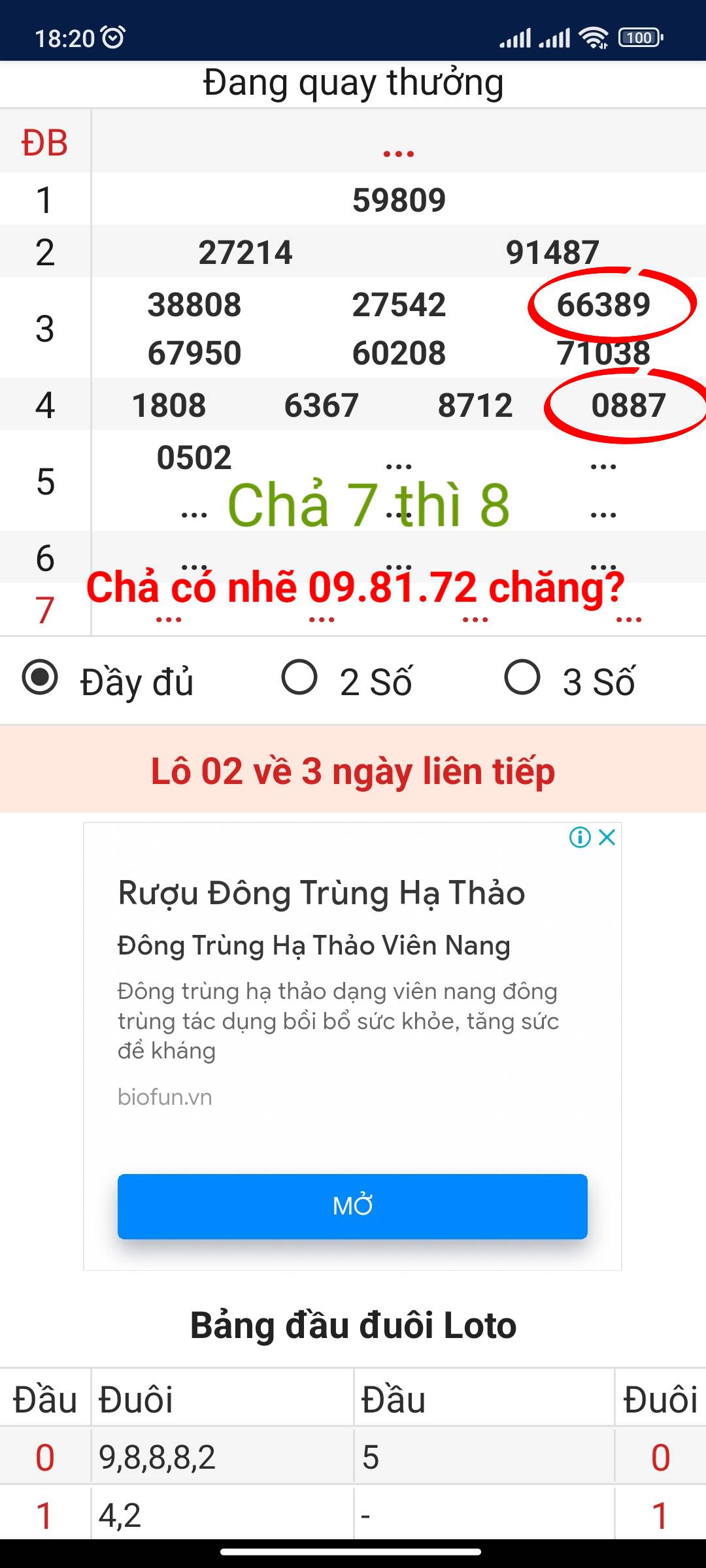Viewport: 706px width, 1568px height.
Task: Close the Đông Trùng Hạ Thảo ad
Action: point(608,837)
